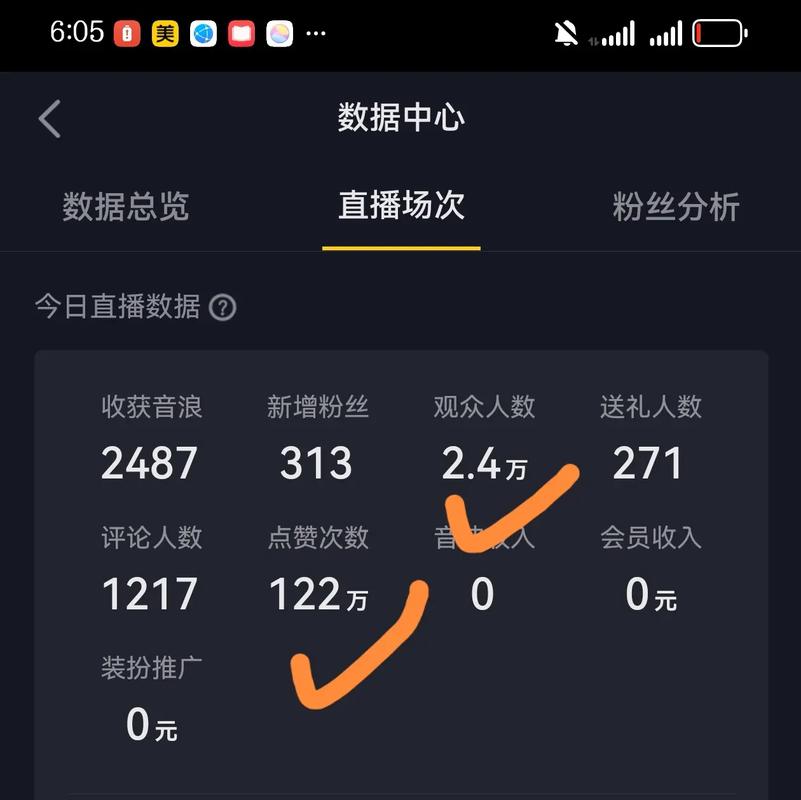The height and width of the screenshot is (800, 801).
Task: Switch to the 数据总览 tab
Action: pos(125,207)
